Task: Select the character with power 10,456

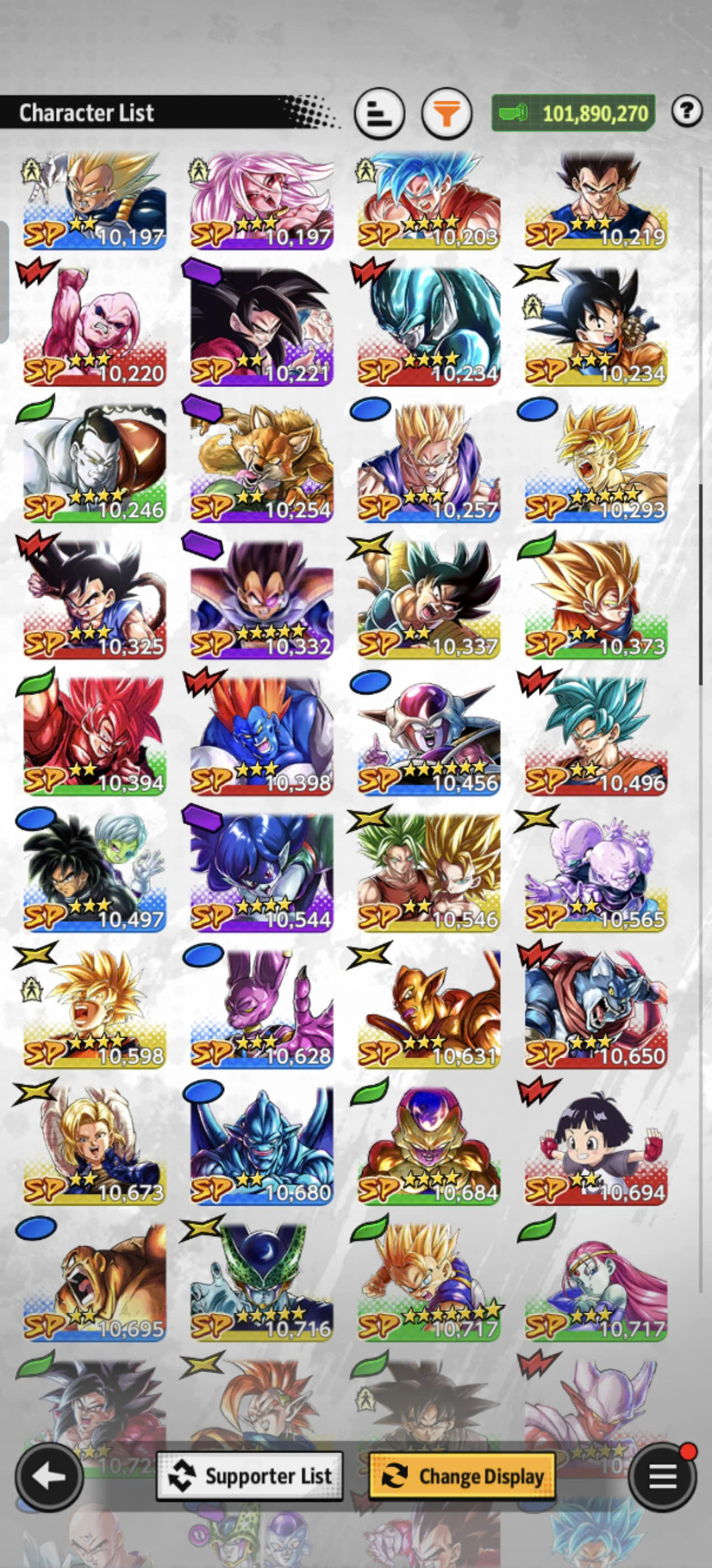Action: pyautogui.click(x=429, y=736)
